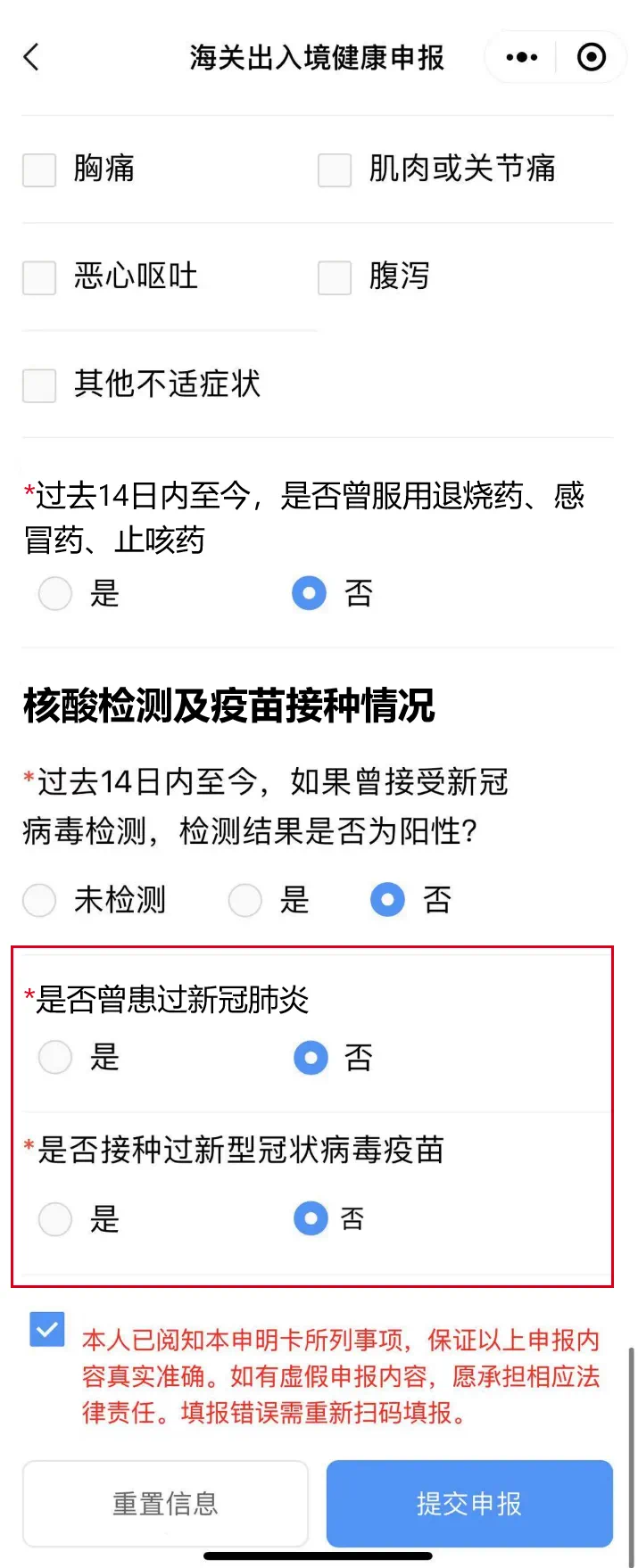Tick the 腹泻 checkbox

(335, 277)
